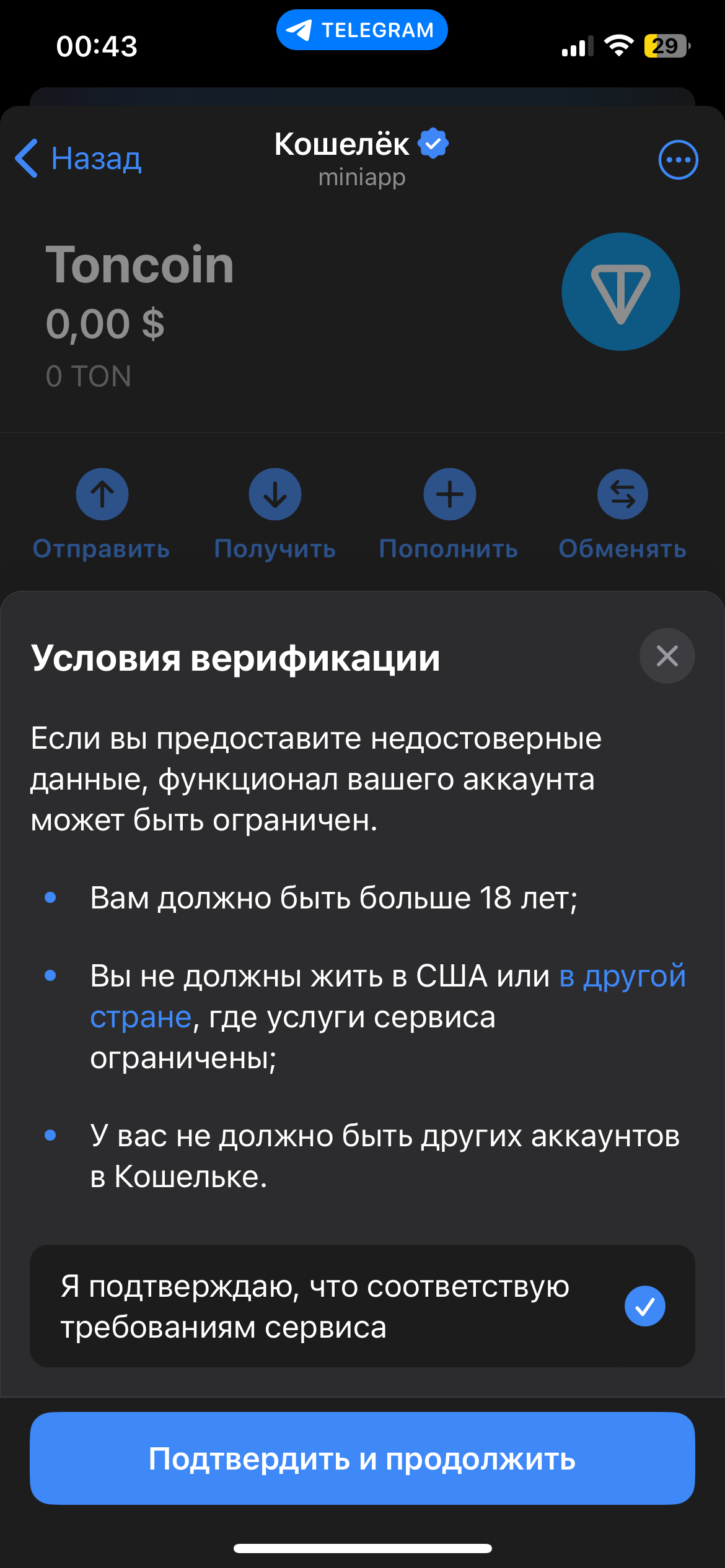This screenshot has width=725, height=1568.
Task: Close the Условия верификации sheet
Action: pos(667,656)
